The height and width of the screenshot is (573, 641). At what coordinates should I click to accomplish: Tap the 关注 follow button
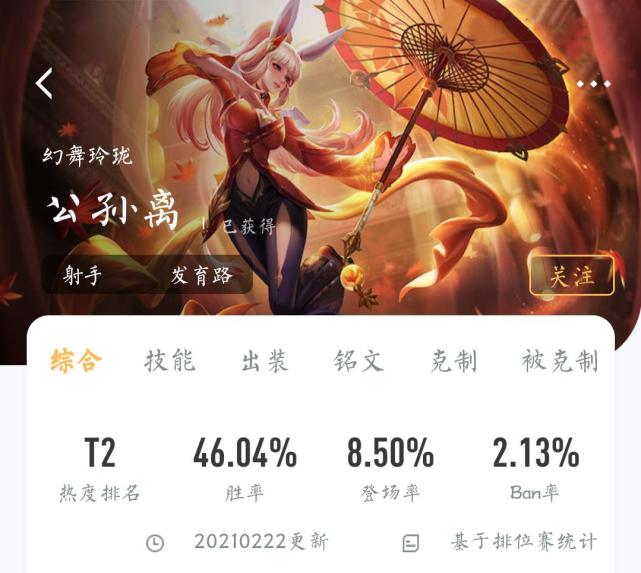[x=571, y=276]
